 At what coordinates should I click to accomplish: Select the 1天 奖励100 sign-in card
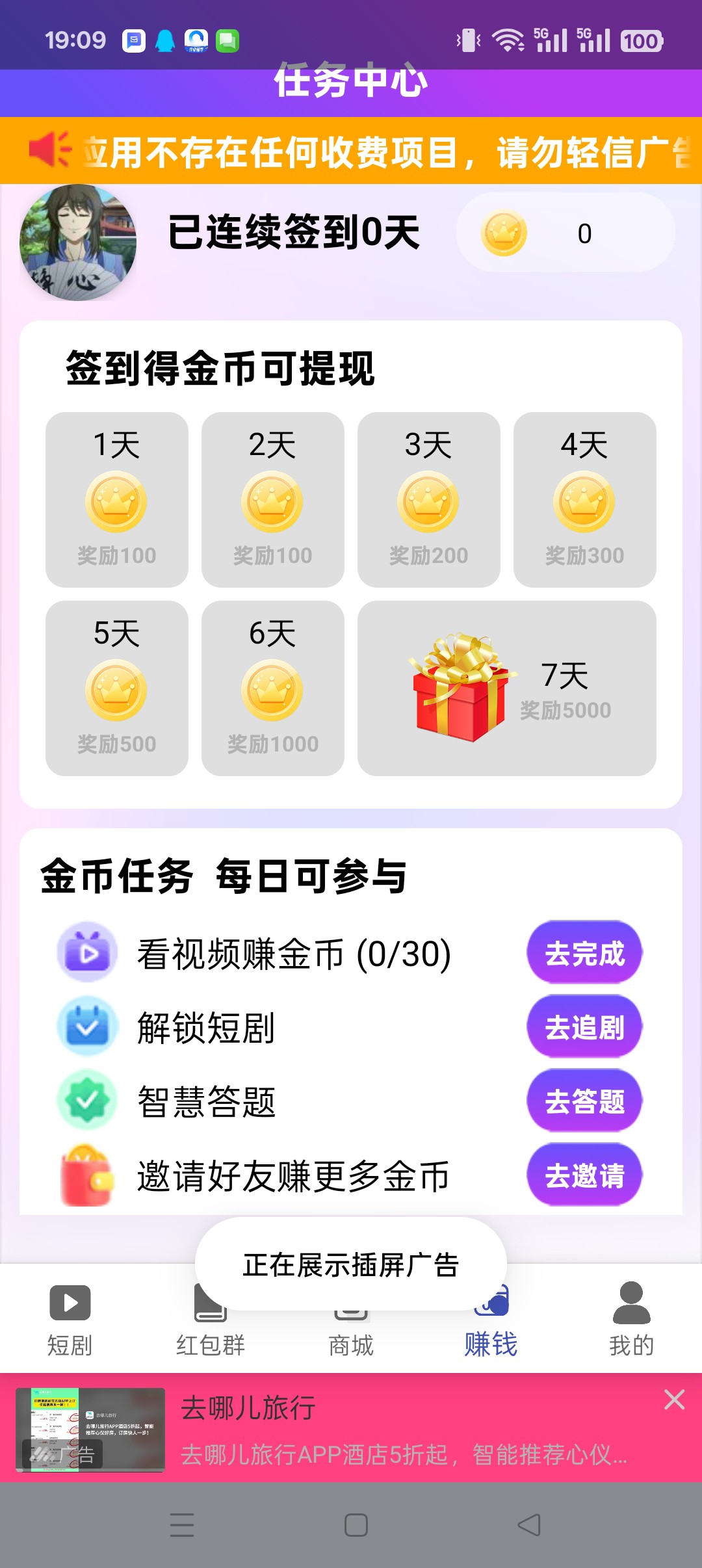116,499
